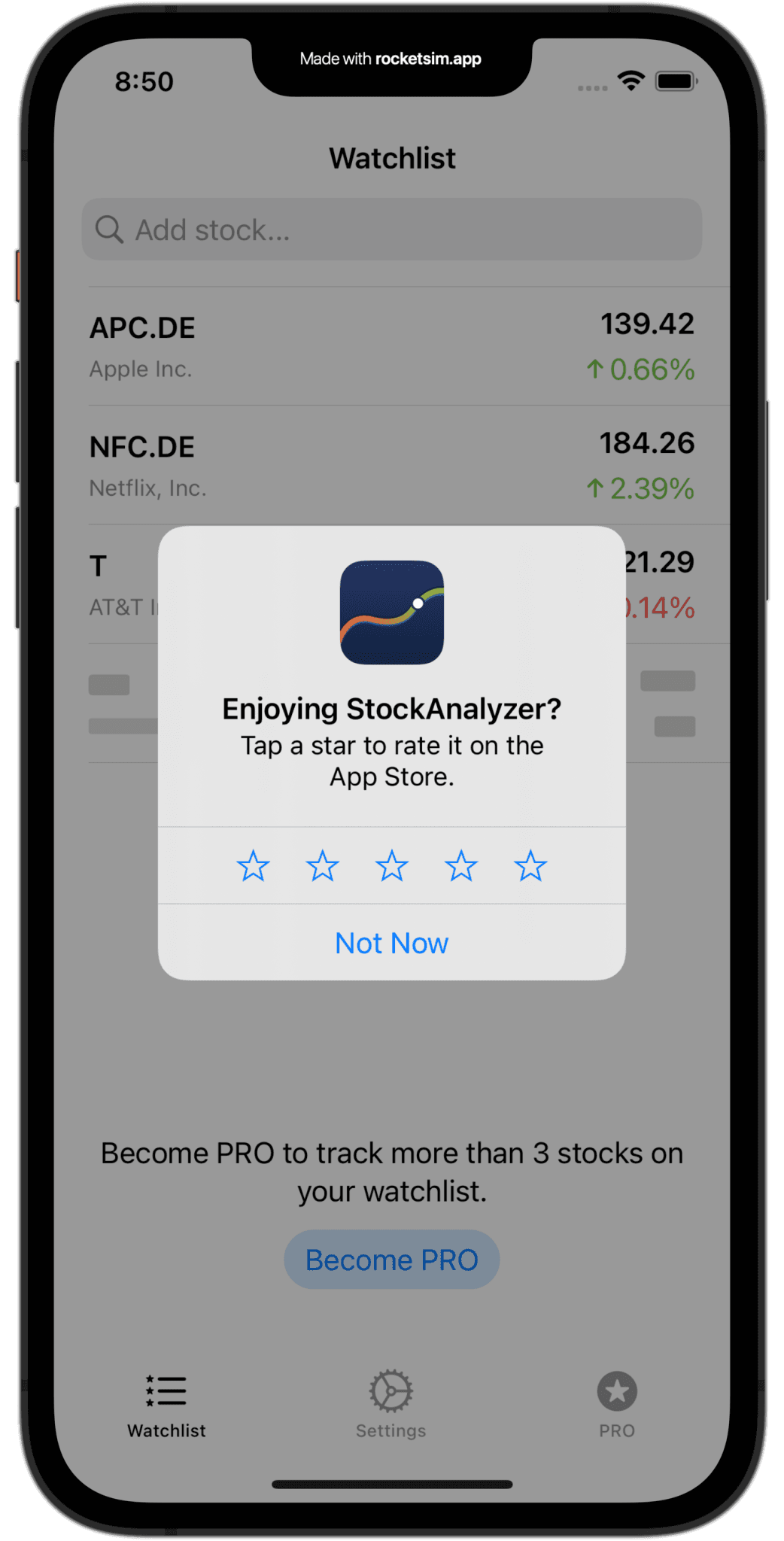Select the third rating star

[391, 865]
